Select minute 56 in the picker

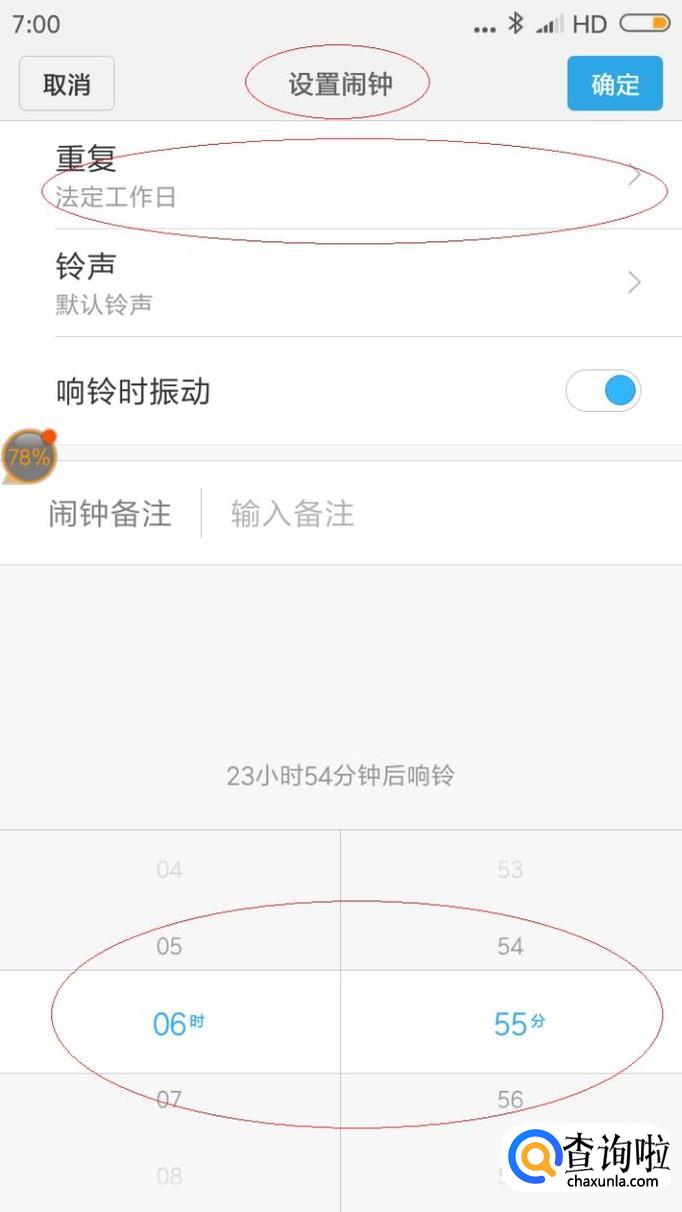click(x=510, y=1100)
